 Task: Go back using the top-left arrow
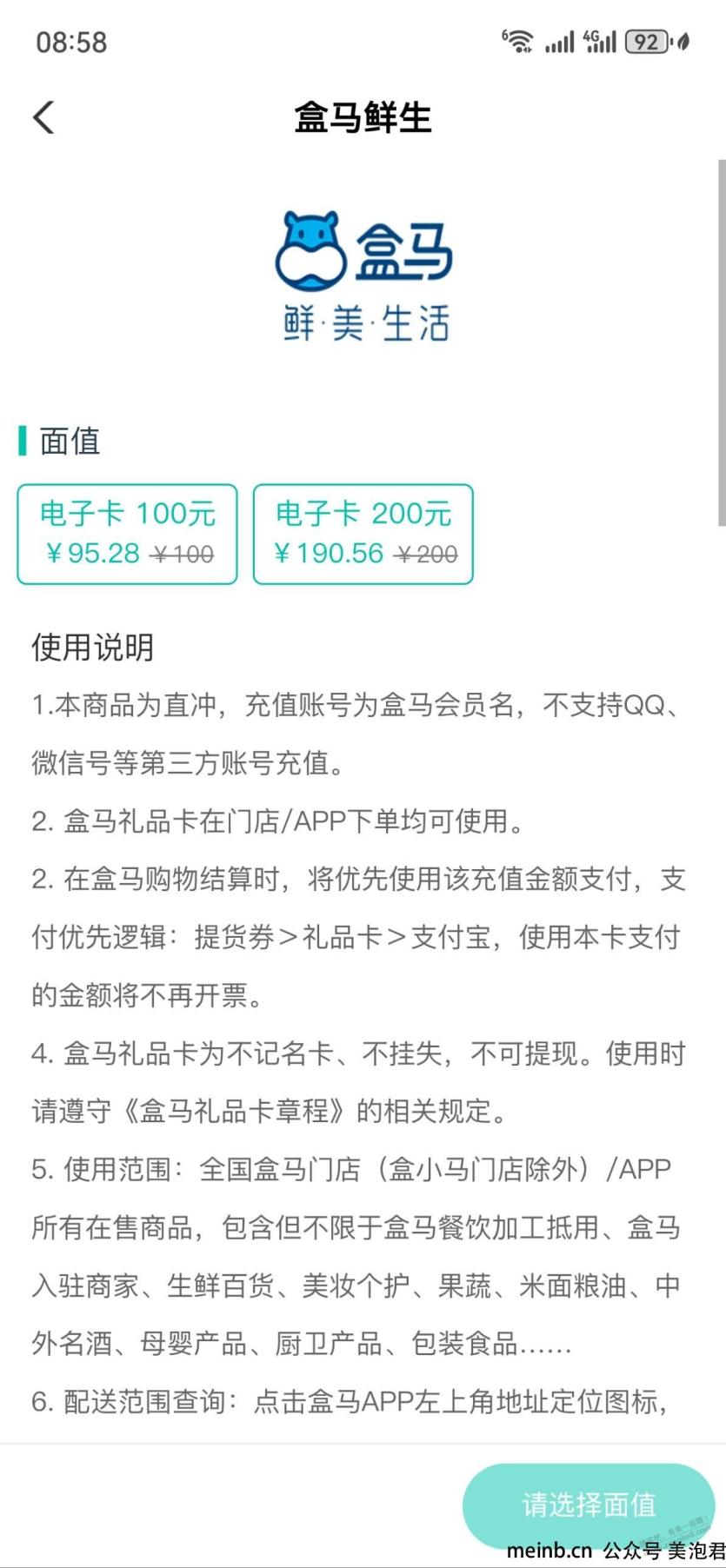(x=43, y=117)
